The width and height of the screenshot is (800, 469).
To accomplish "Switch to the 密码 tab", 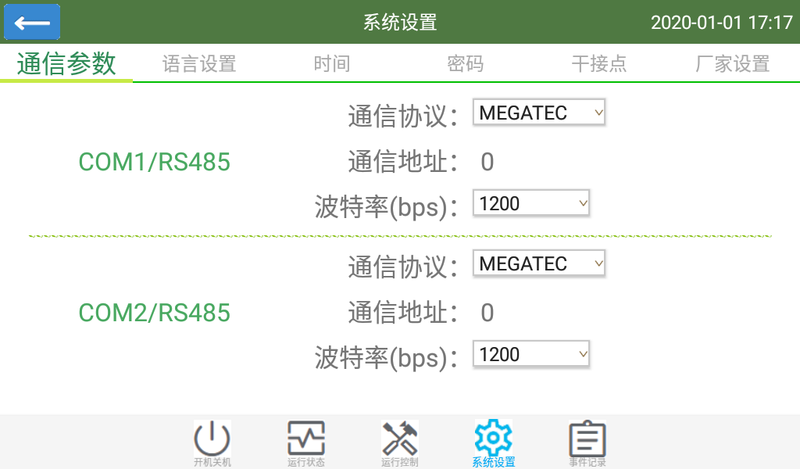I will click(x=465, y=65).
